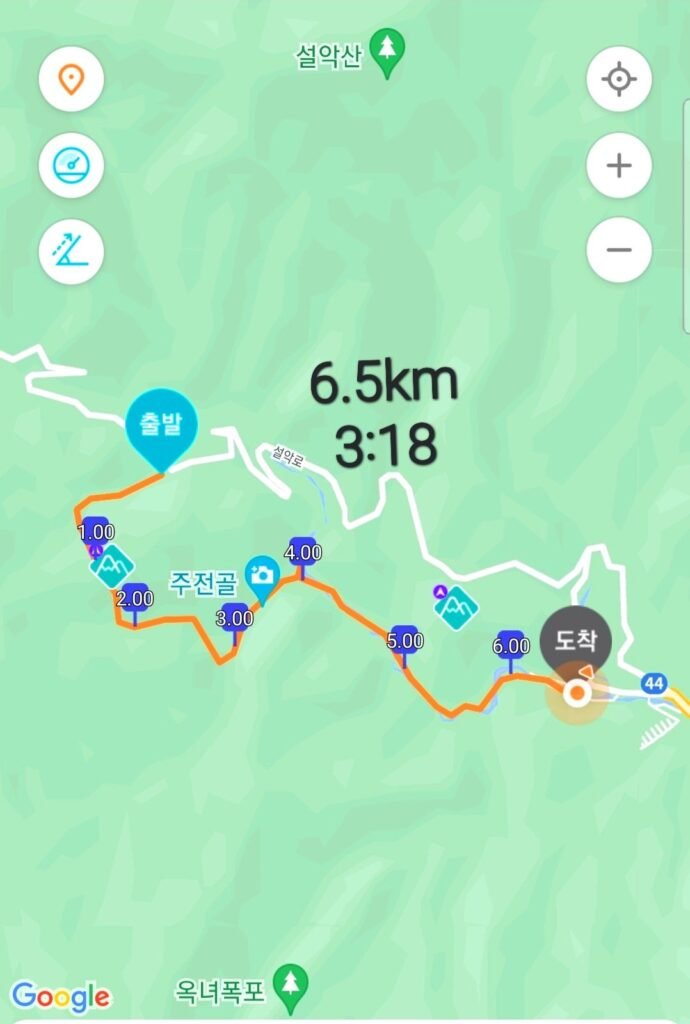Select the 옥녀폭포 marker
Screen dimensions: 690x1024
click(291, 988)
